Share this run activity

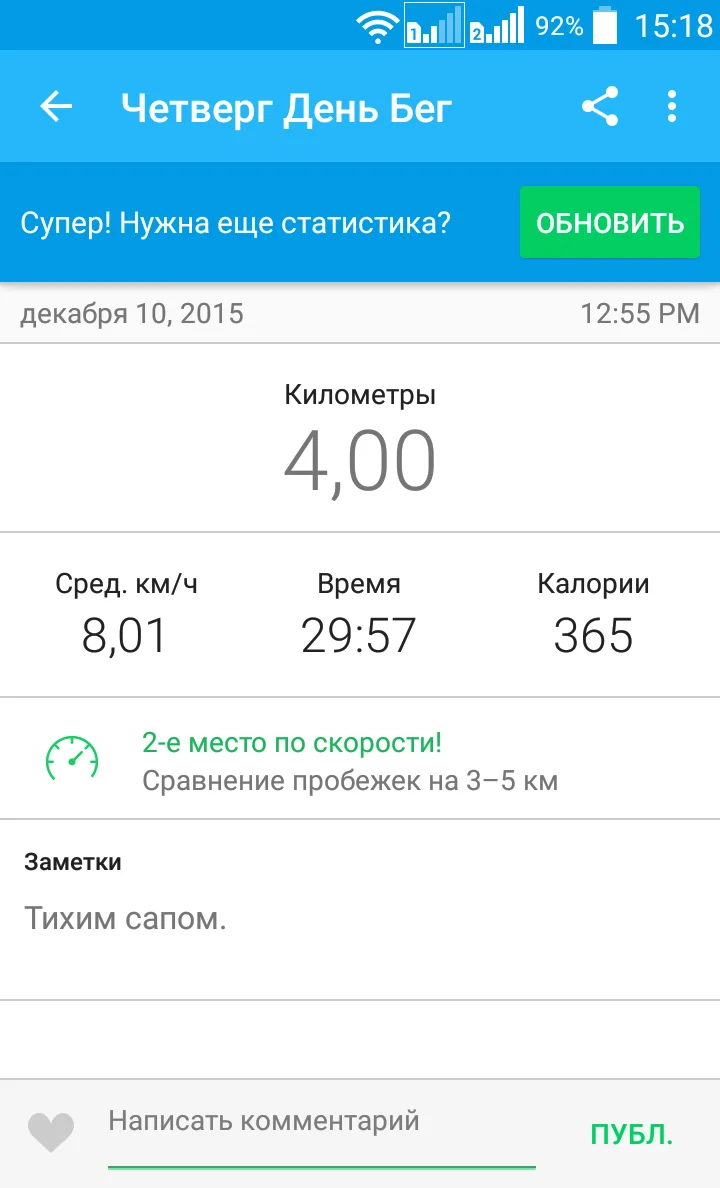tap(600, 107)
